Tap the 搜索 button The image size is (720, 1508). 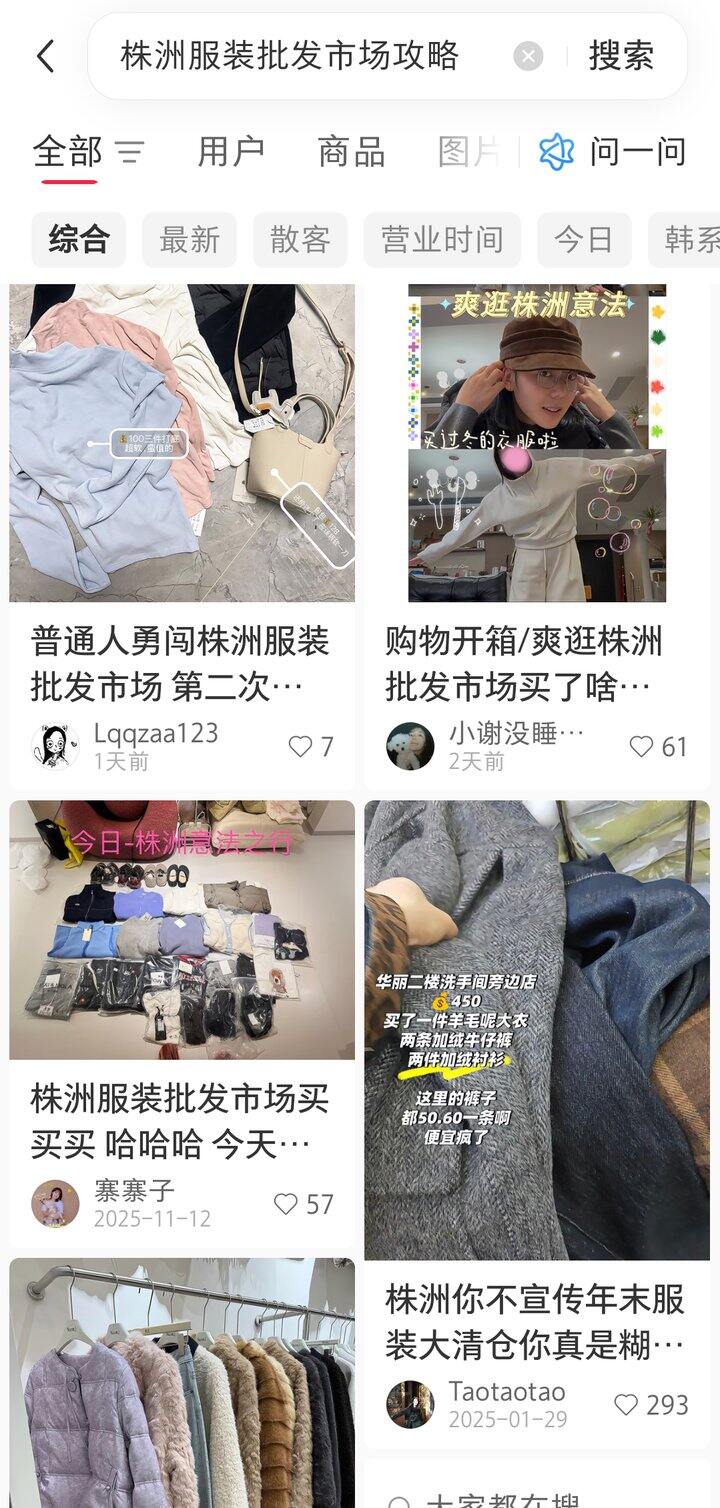(621, 56)
